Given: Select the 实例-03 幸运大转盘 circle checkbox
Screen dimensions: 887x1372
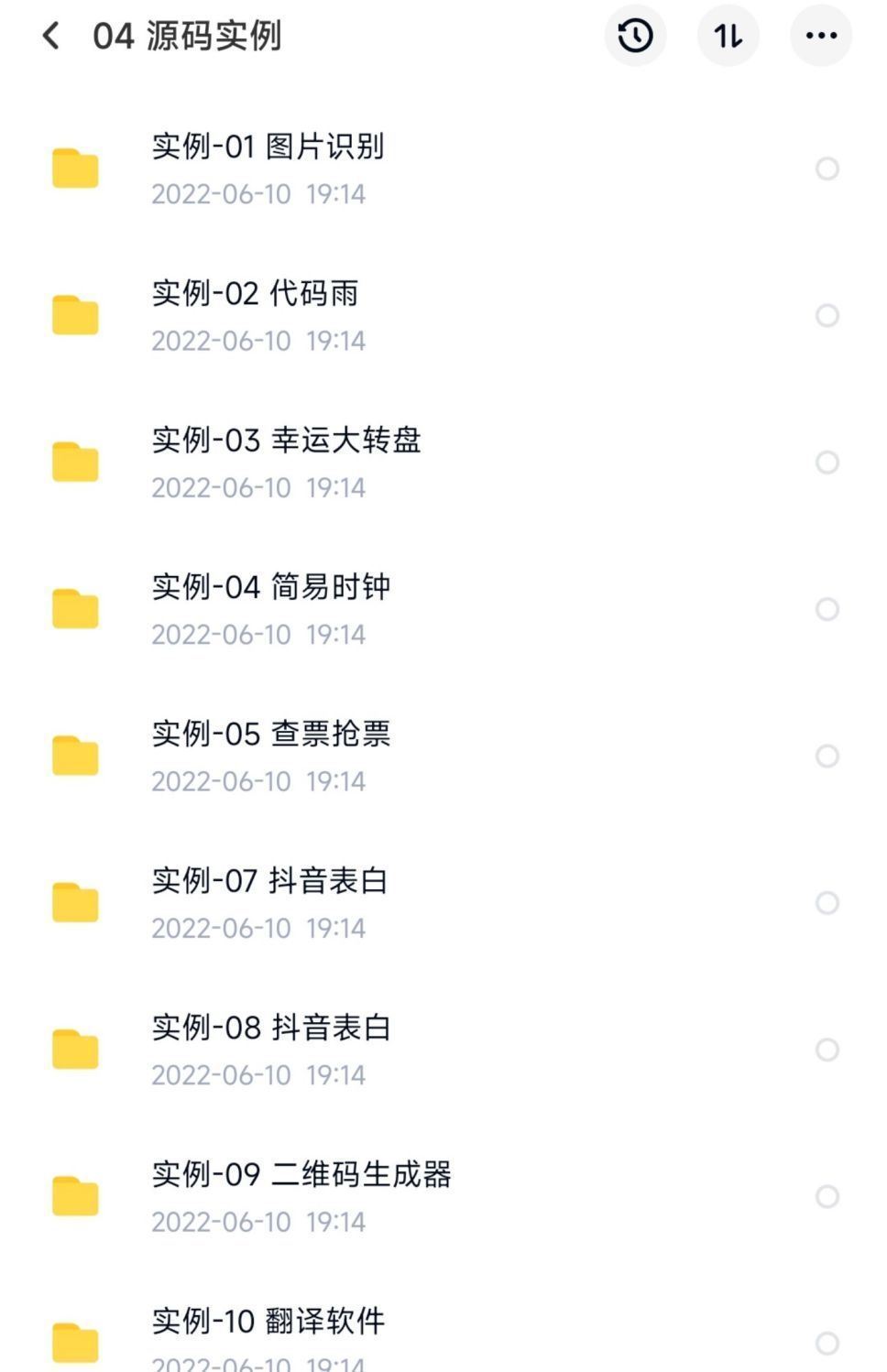Looking at the screenshot, I should [x=827, y=463].
